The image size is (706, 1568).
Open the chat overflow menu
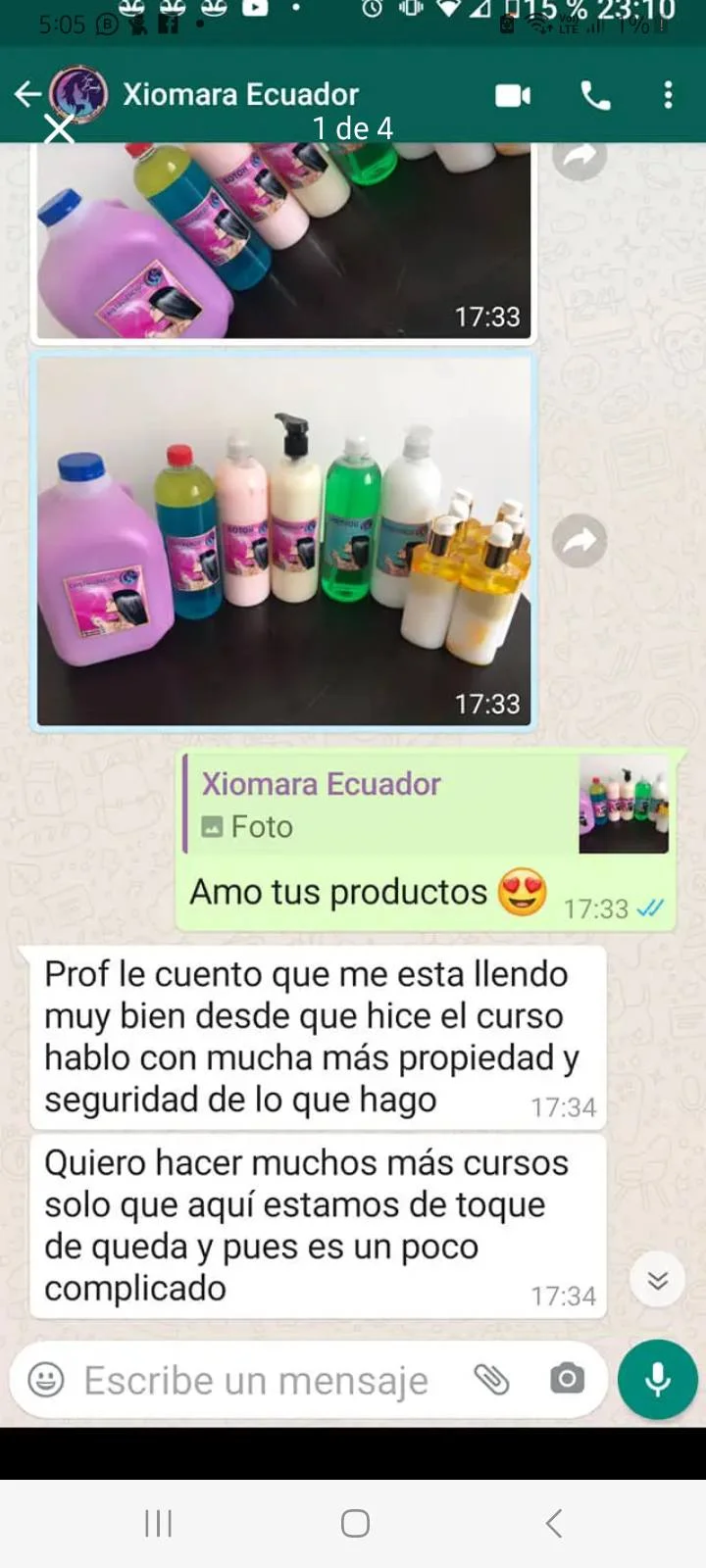(668, 95)
